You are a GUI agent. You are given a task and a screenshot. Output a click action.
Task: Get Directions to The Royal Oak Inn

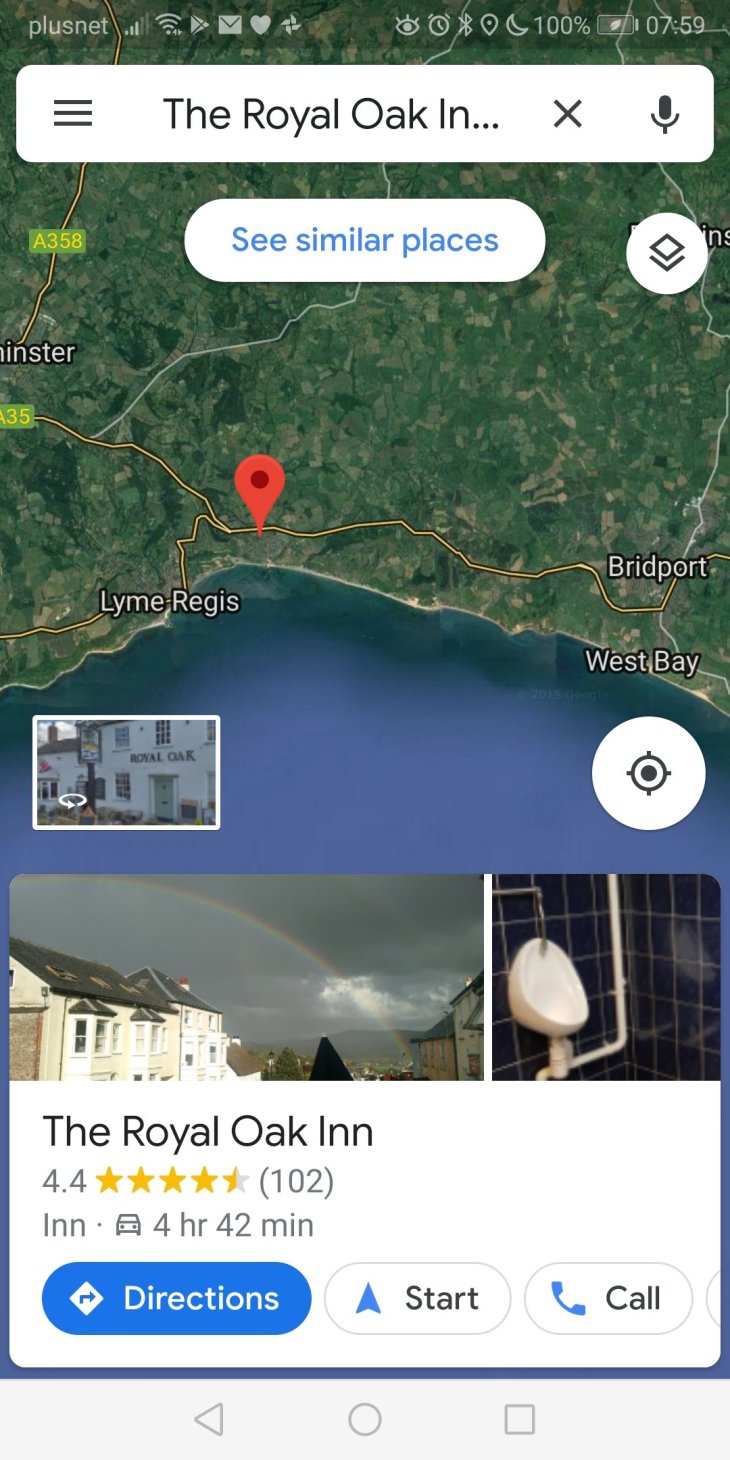[176, 1298]
